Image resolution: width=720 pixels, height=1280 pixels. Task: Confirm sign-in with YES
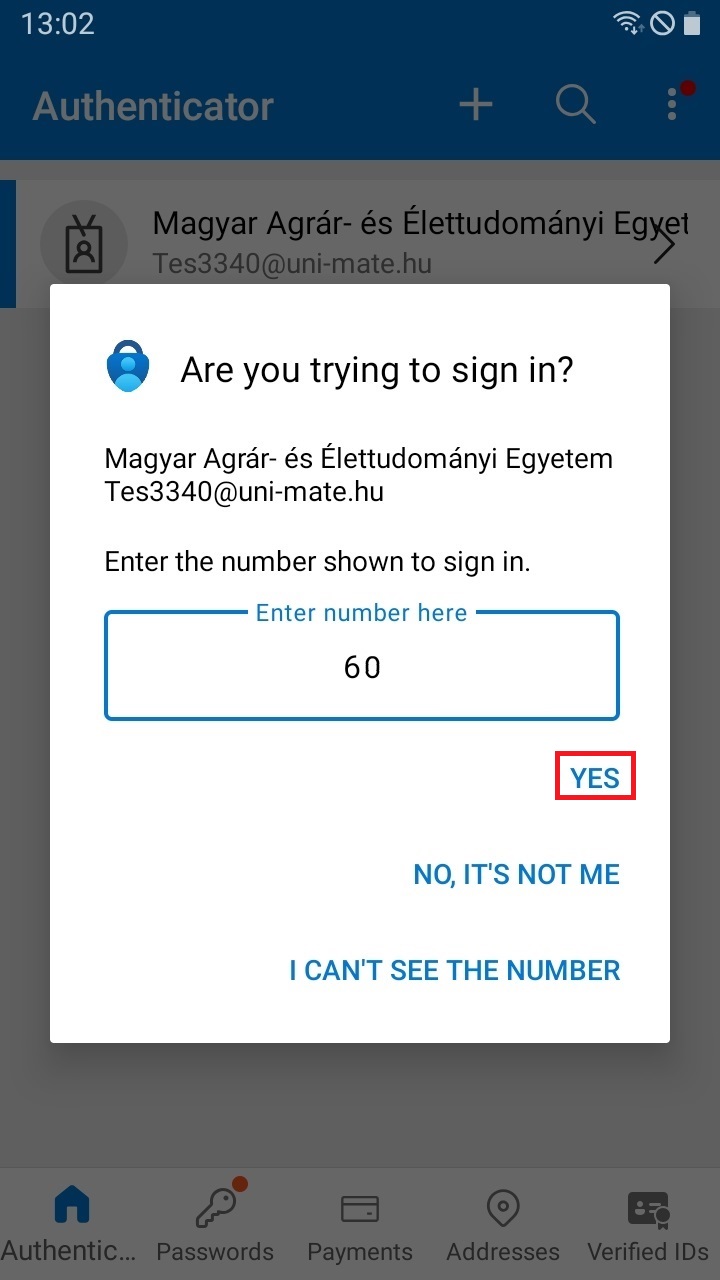point(595,778)
